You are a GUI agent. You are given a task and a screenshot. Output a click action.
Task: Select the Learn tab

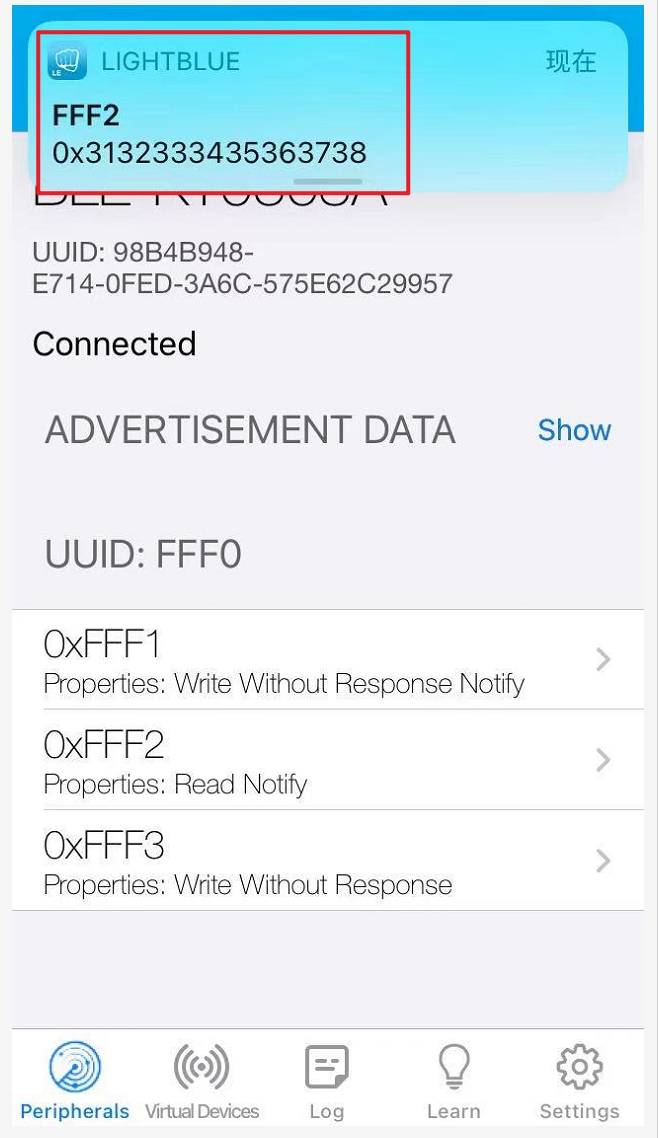[x=453, y=1080]
